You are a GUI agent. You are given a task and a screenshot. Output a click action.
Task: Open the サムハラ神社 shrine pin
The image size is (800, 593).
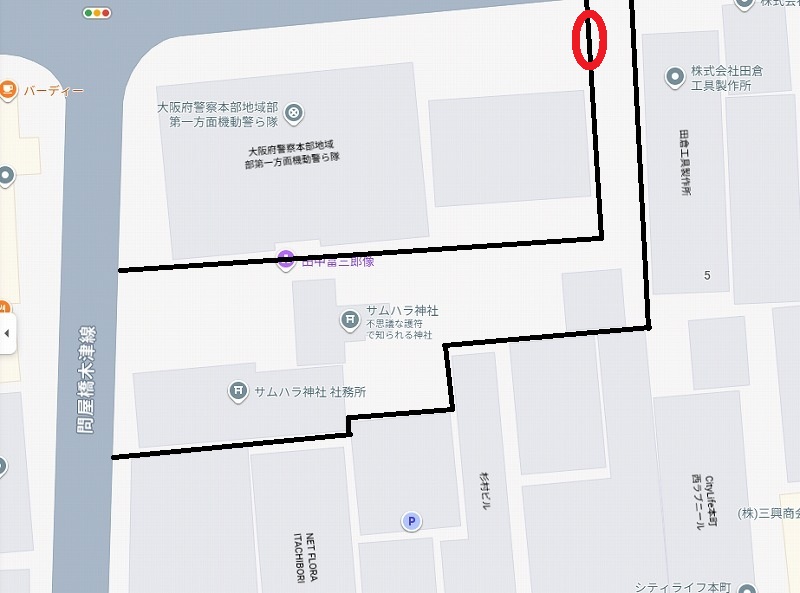click(349, 320)
